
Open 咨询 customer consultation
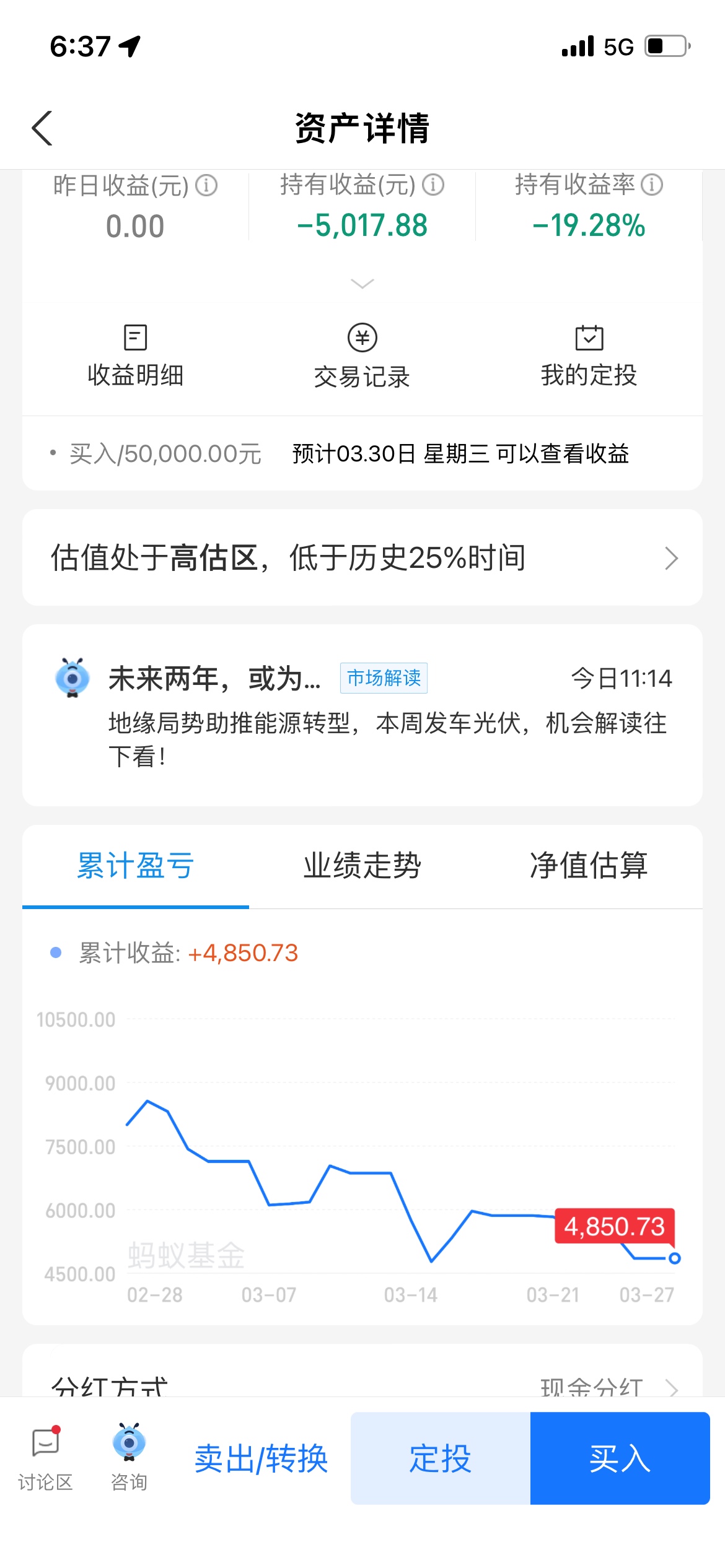coord(129,1458)
